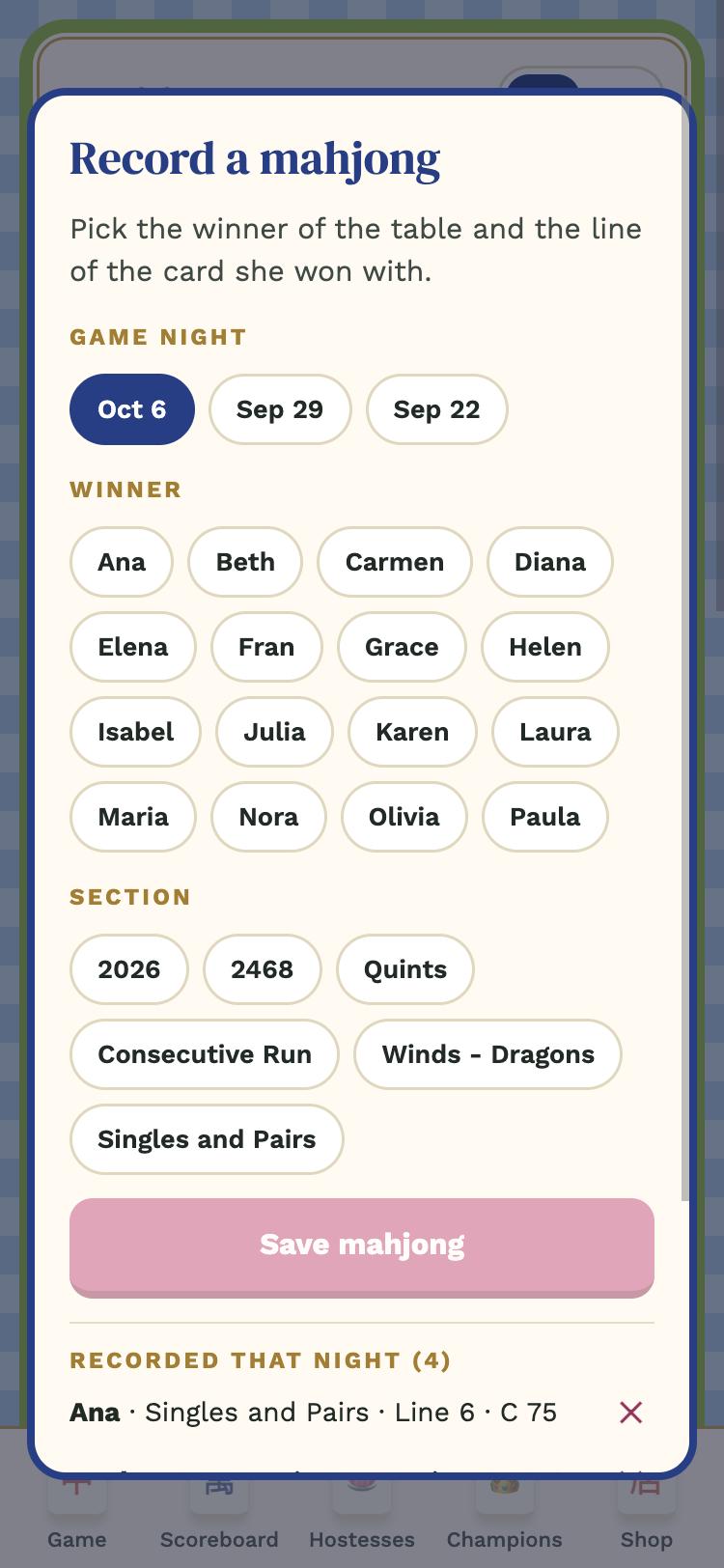Viewport: 724px width, 1568px height.
Task: Choose Carmen as winner
Action: (x=395, y=562)
